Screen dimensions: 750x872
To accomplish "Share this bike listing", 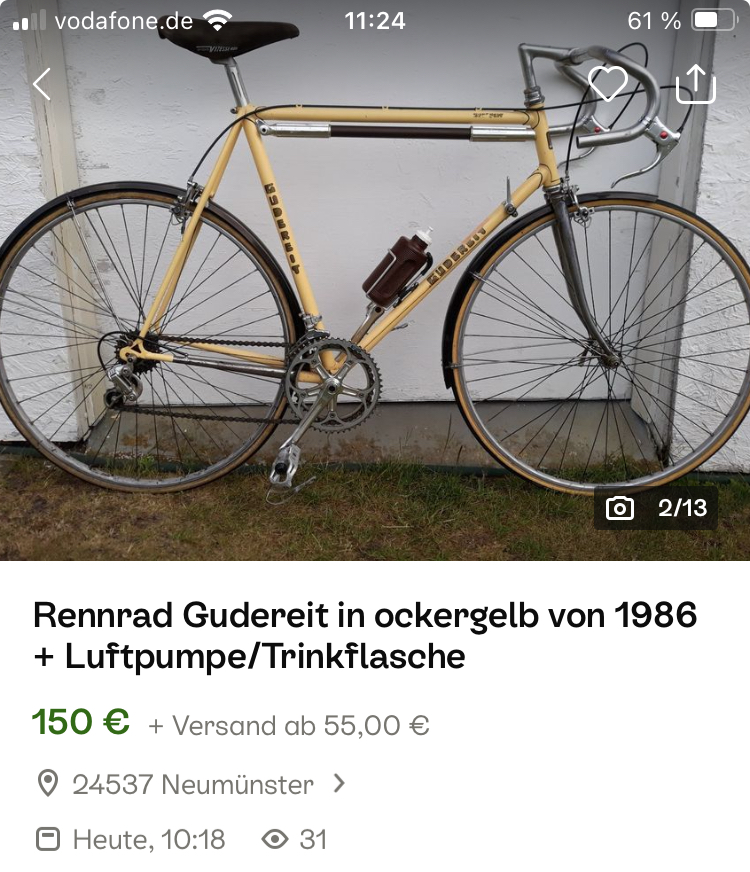I will click(x=696, y=83).
